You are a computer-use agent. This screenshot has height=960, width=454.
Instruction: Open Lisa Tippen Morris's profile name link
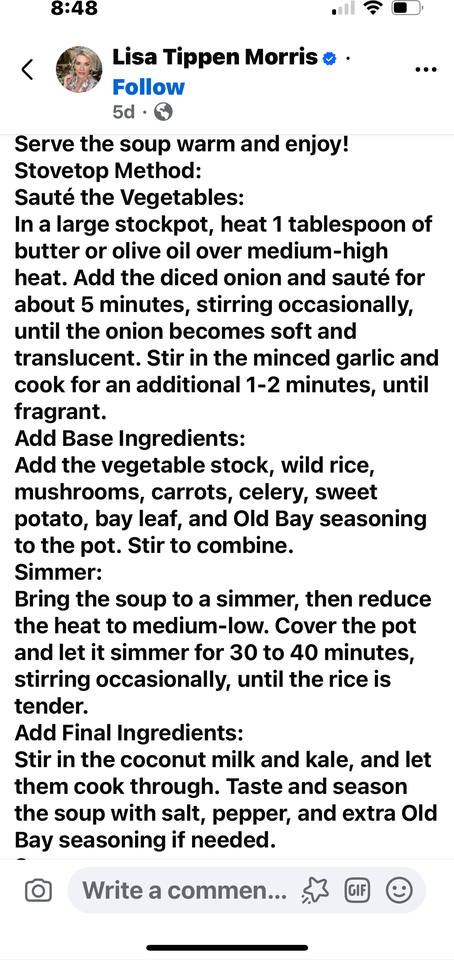point(215,58)
